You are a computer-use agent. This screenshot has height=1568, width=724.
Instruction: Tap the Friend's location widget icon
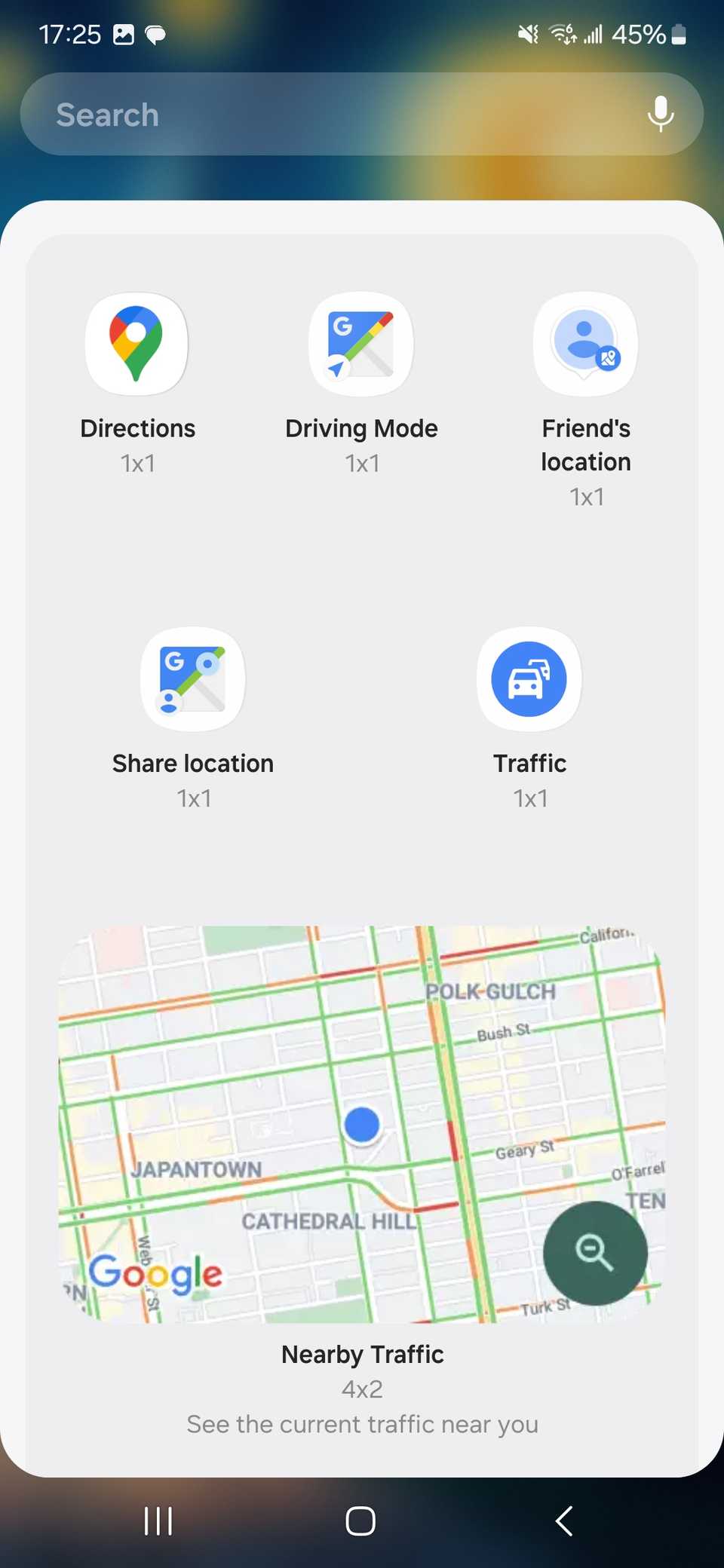click(x=585, y=343)
